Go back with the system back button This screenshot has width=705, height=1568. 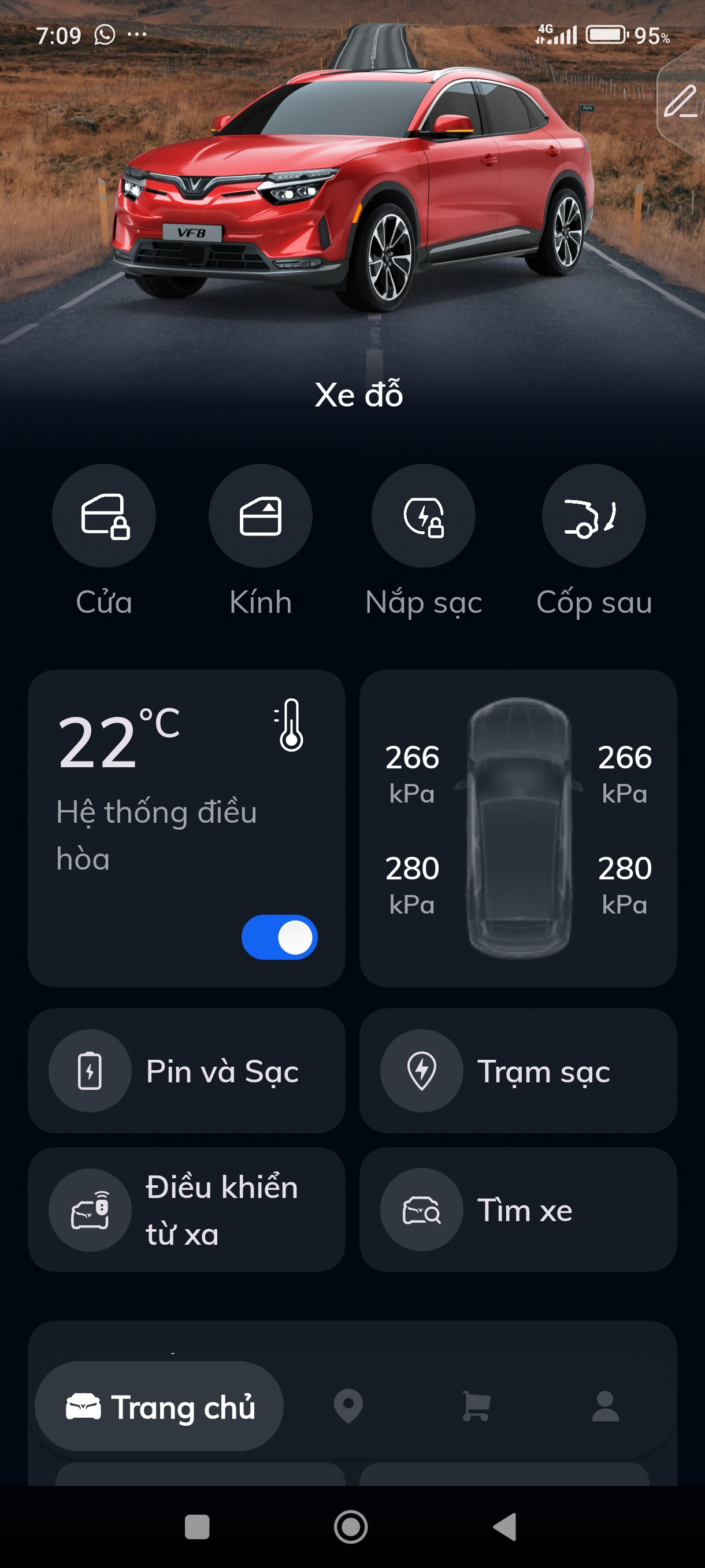click(x=505, y=1526)
